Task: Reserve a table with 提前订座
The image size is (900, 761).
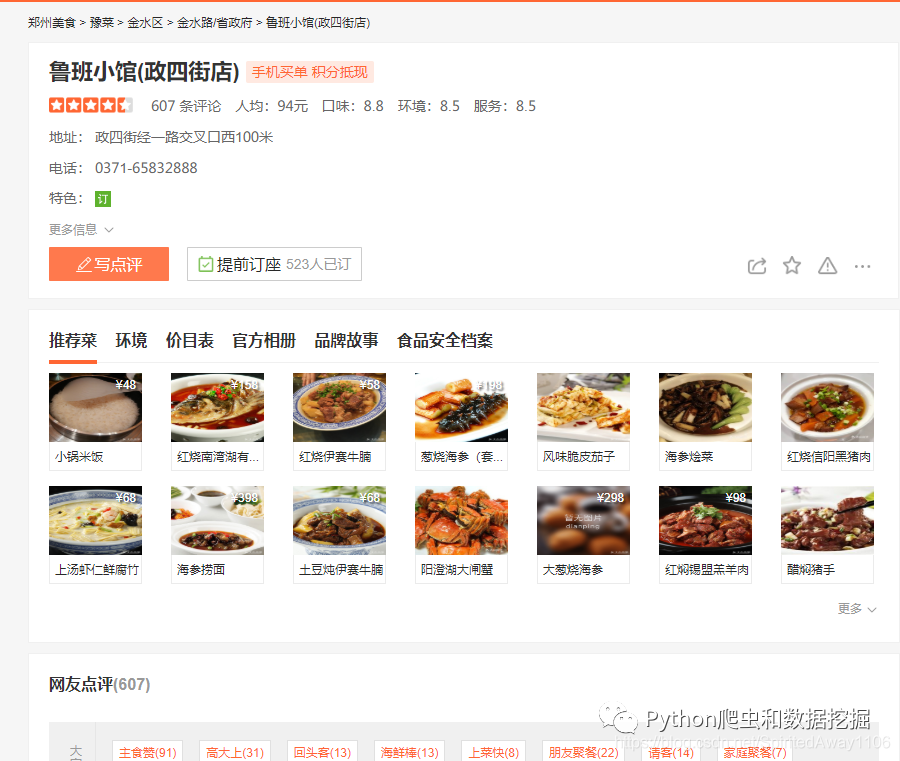Action: [274, 264]
